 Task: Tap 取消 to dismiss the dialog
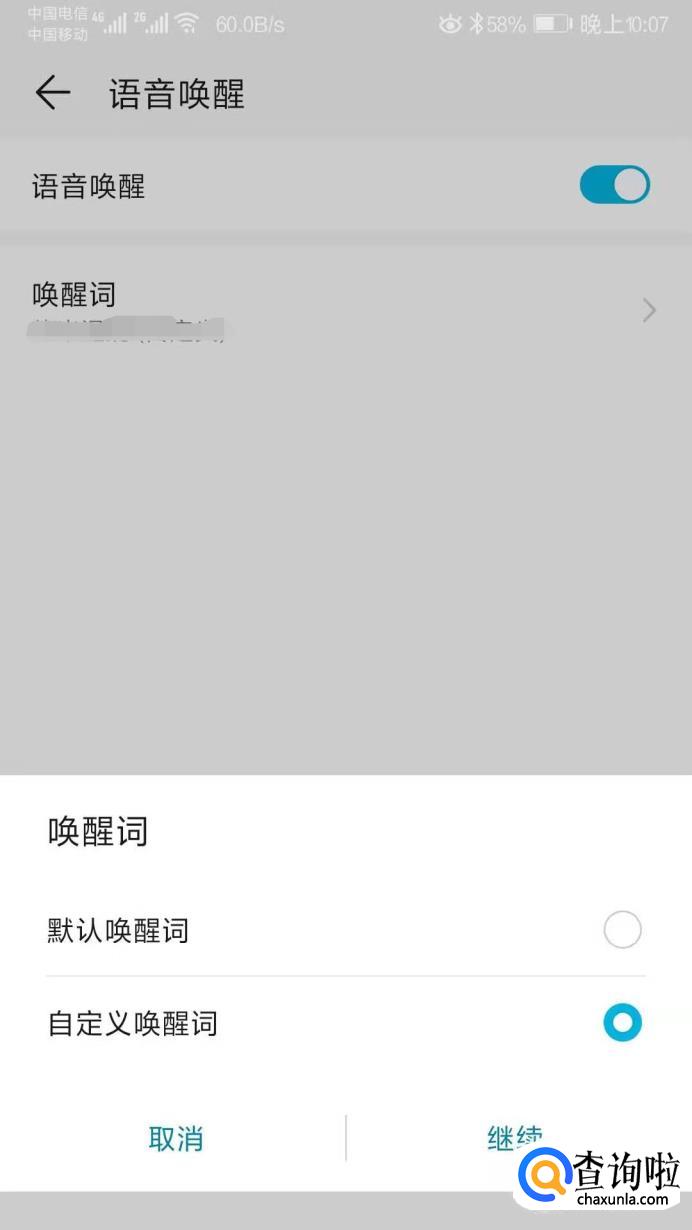176,1138
